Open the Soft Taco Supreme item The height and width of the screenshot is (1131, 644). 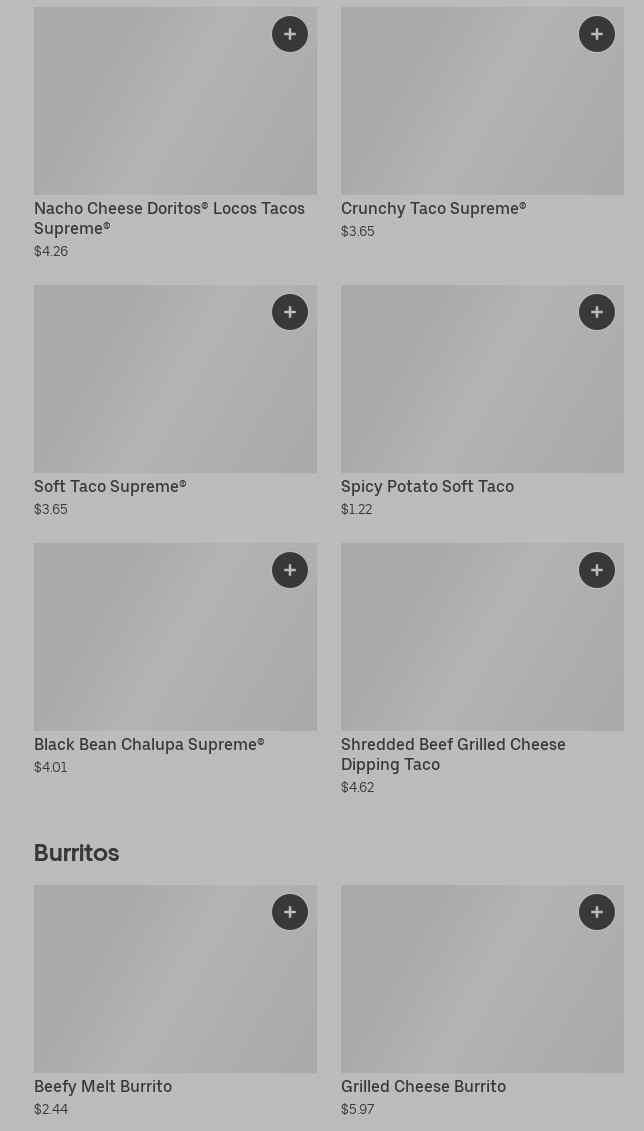point(110,487)
